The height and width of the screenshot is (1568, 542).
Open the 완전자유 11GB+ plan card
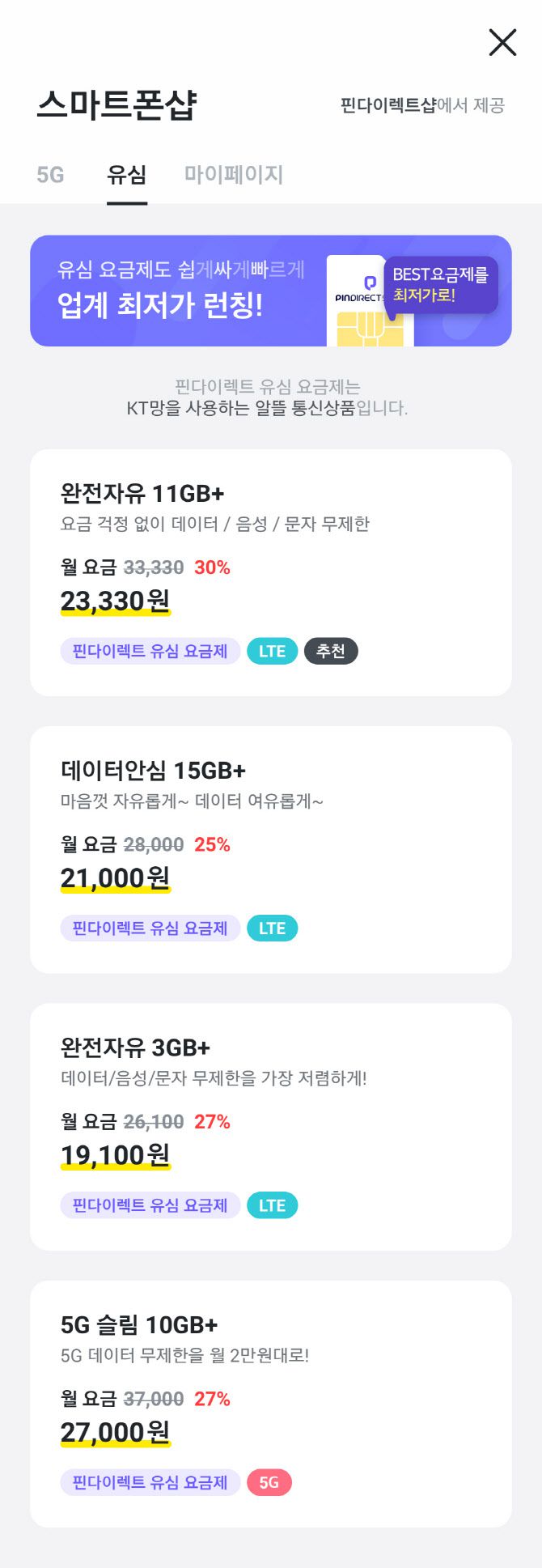[270, 572]
